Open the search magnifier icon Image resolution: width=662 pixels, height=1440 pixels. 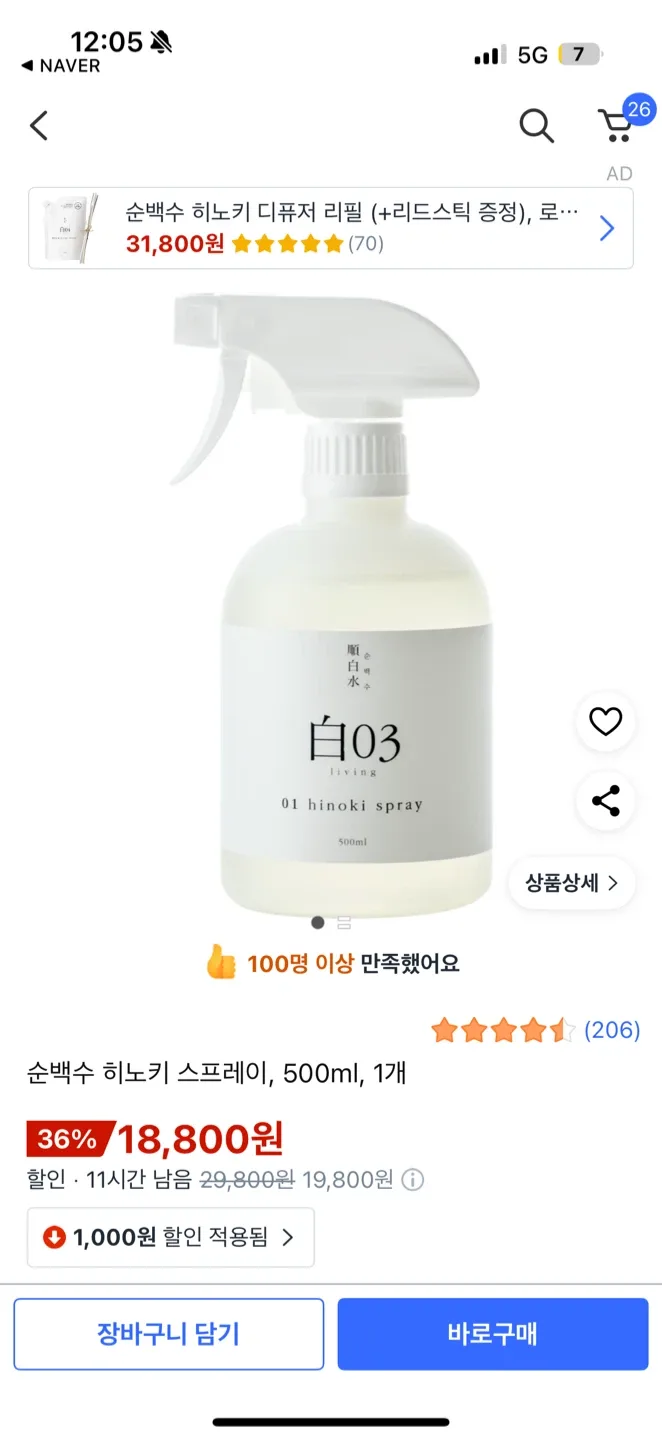tap(536, 126)
